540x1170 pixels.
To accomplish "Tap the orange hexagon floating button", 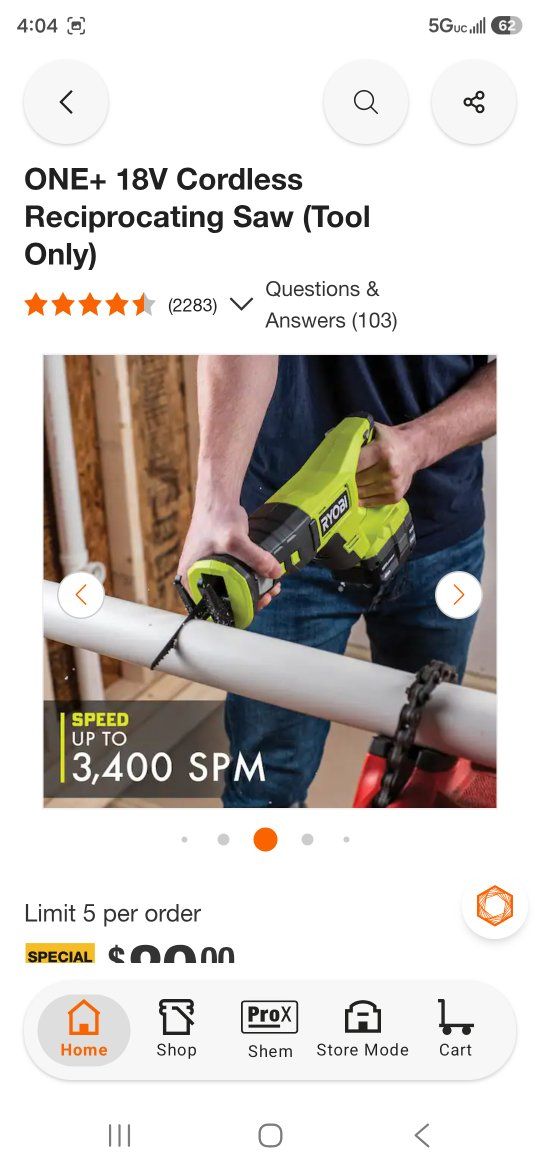I will click(x=495, y=906).
